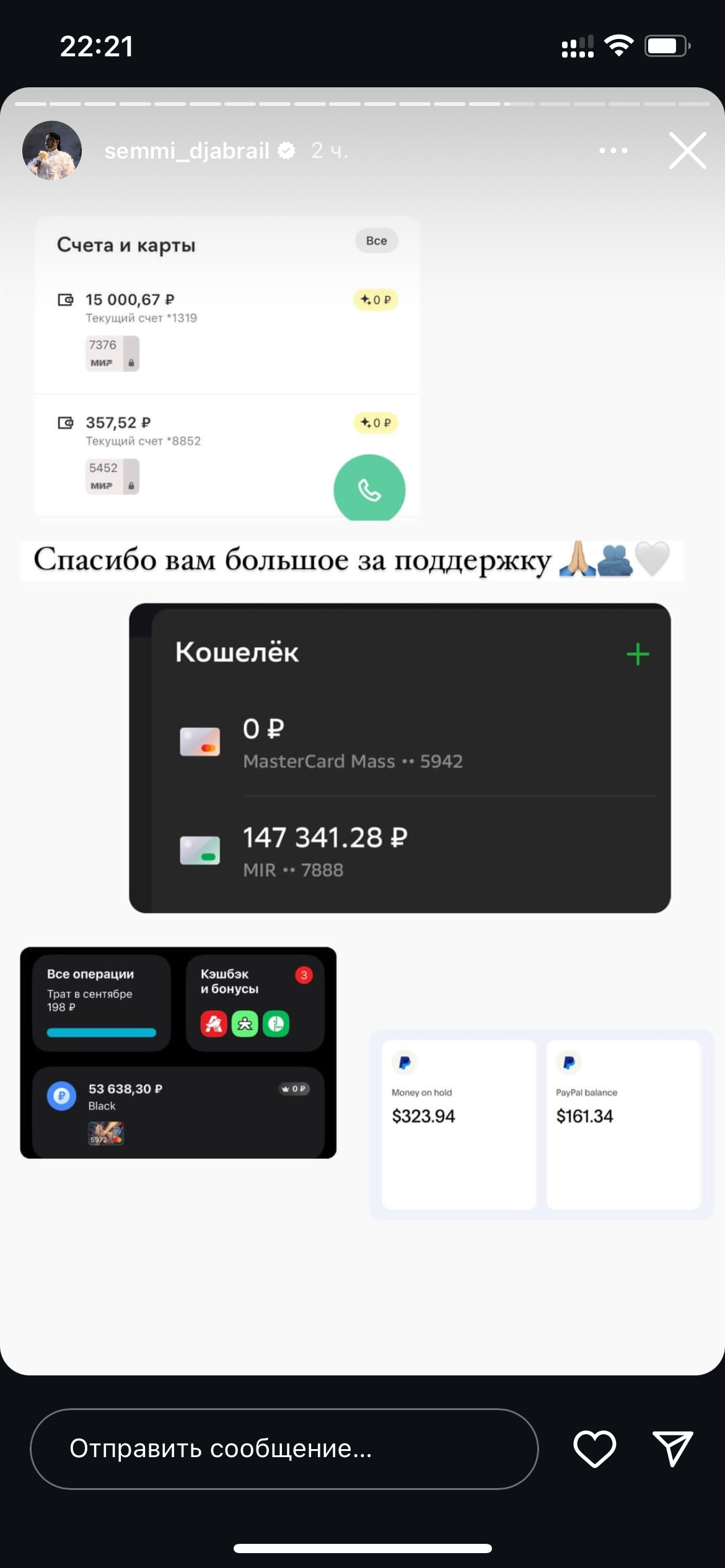Close the story viewer
This screenshot has height=1568, width=725.
[x=687, y=150]
